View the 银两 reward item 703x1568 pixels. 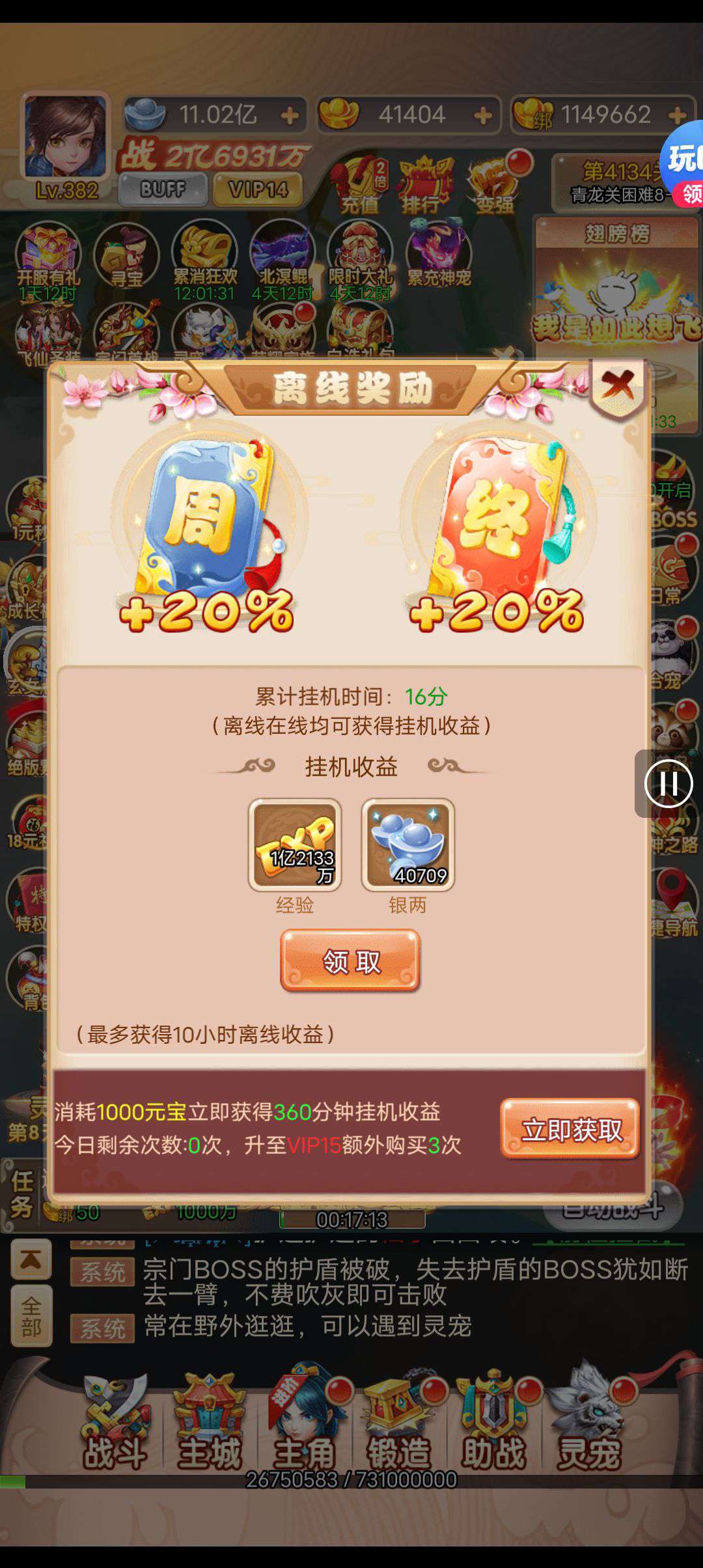point(408,845)
